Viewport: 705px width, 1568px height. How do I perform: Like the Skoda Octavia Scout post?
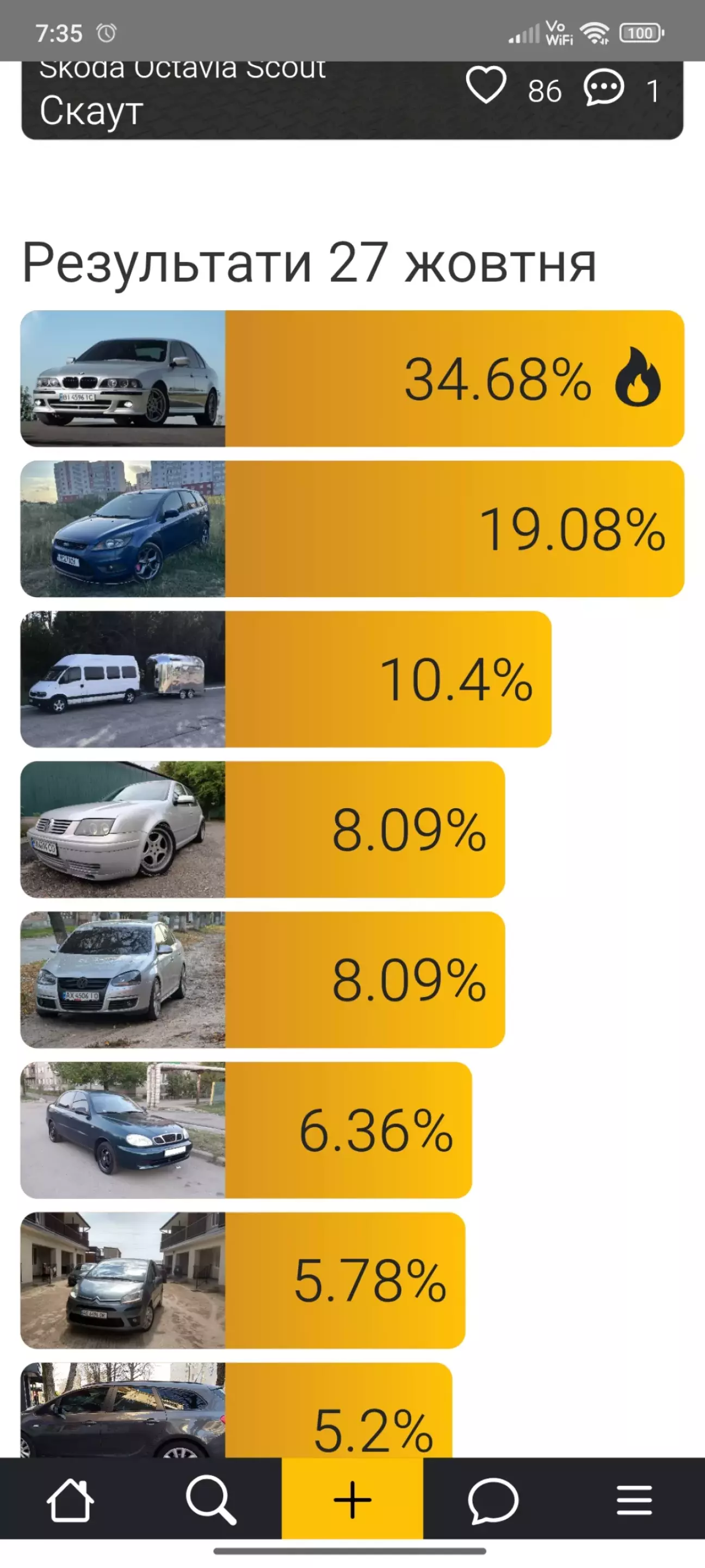coord(486,87)
